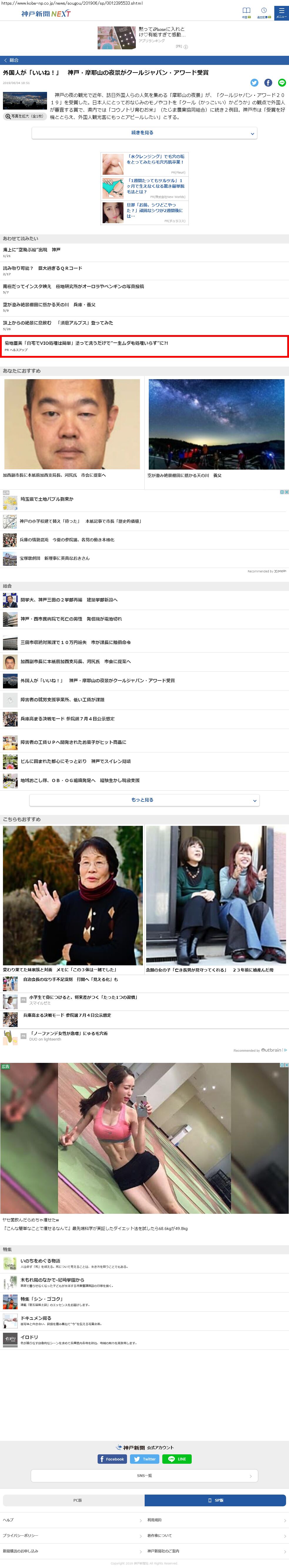The image size is (289, 1568).
Task: View the full SNS一覧 list
Action: tap(145, 1475)
